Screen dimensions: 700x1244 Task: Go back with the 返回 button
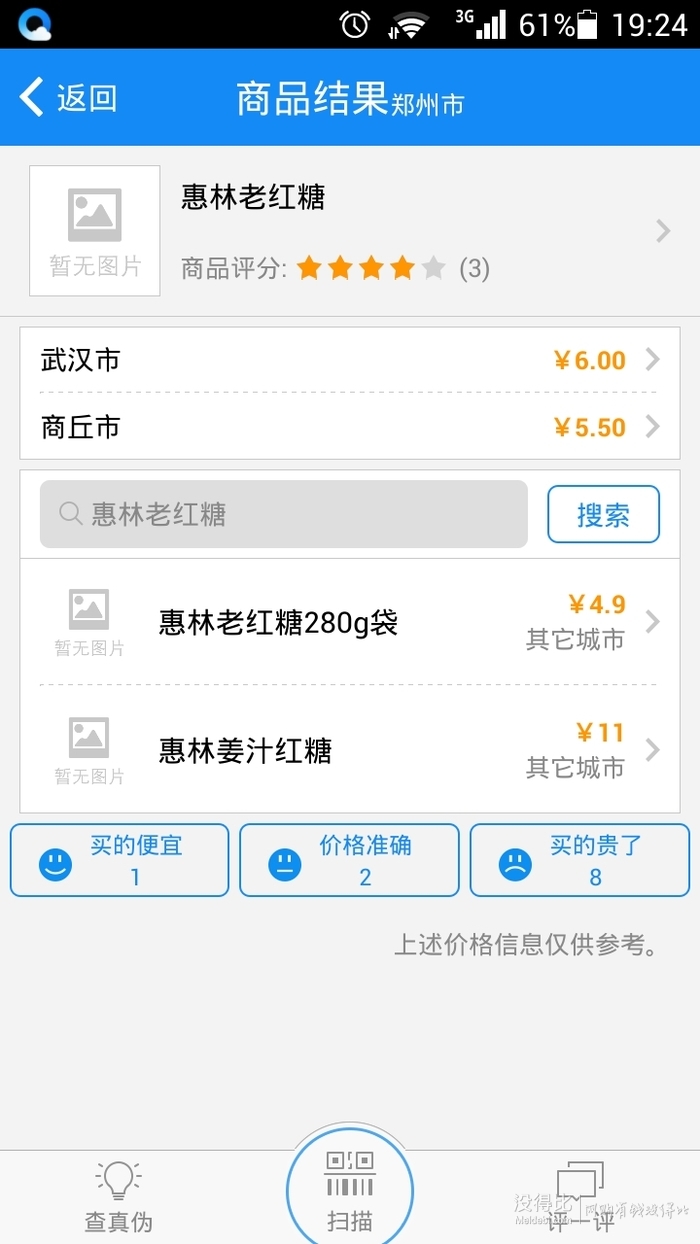(x=68, y=98)
